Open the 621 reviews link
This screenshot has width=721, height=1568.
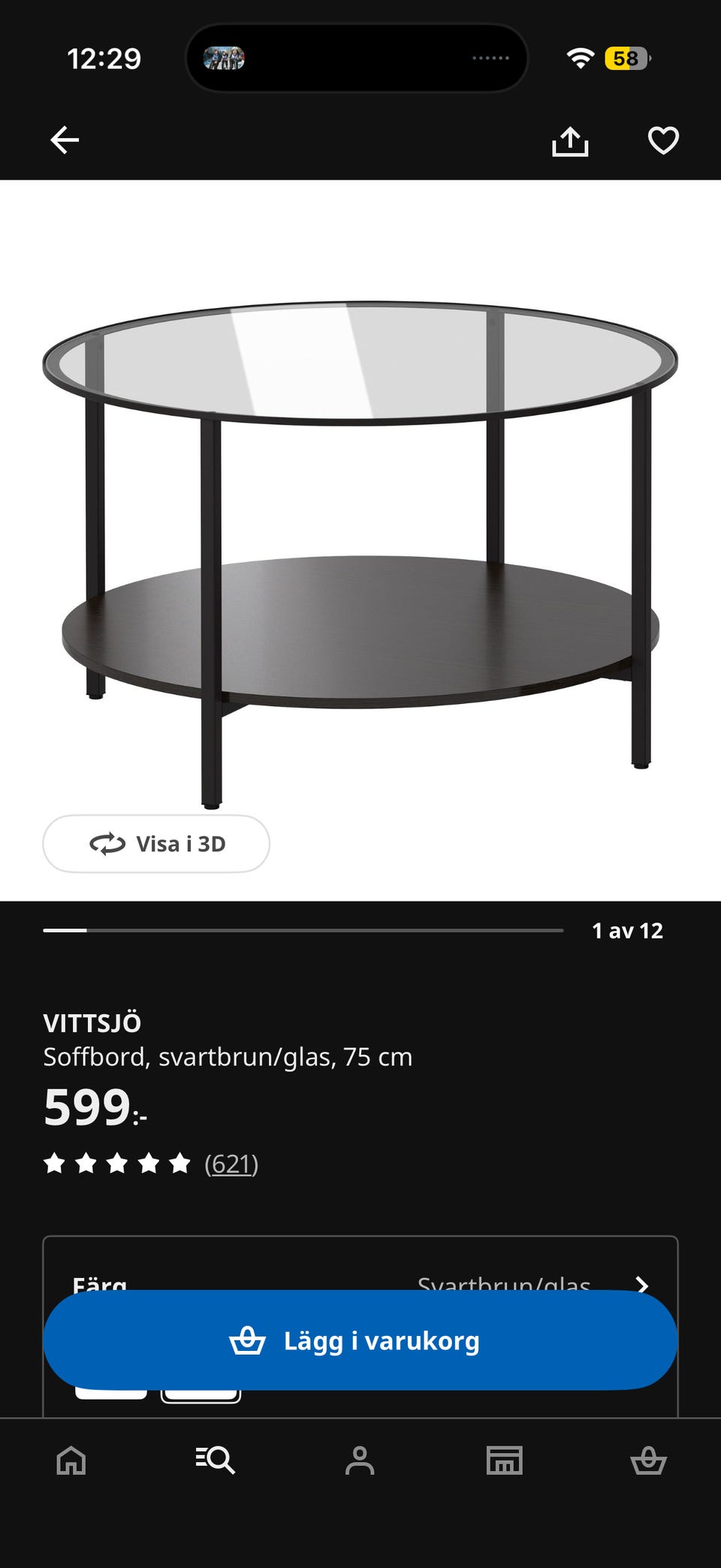[x=231, y=1164]
